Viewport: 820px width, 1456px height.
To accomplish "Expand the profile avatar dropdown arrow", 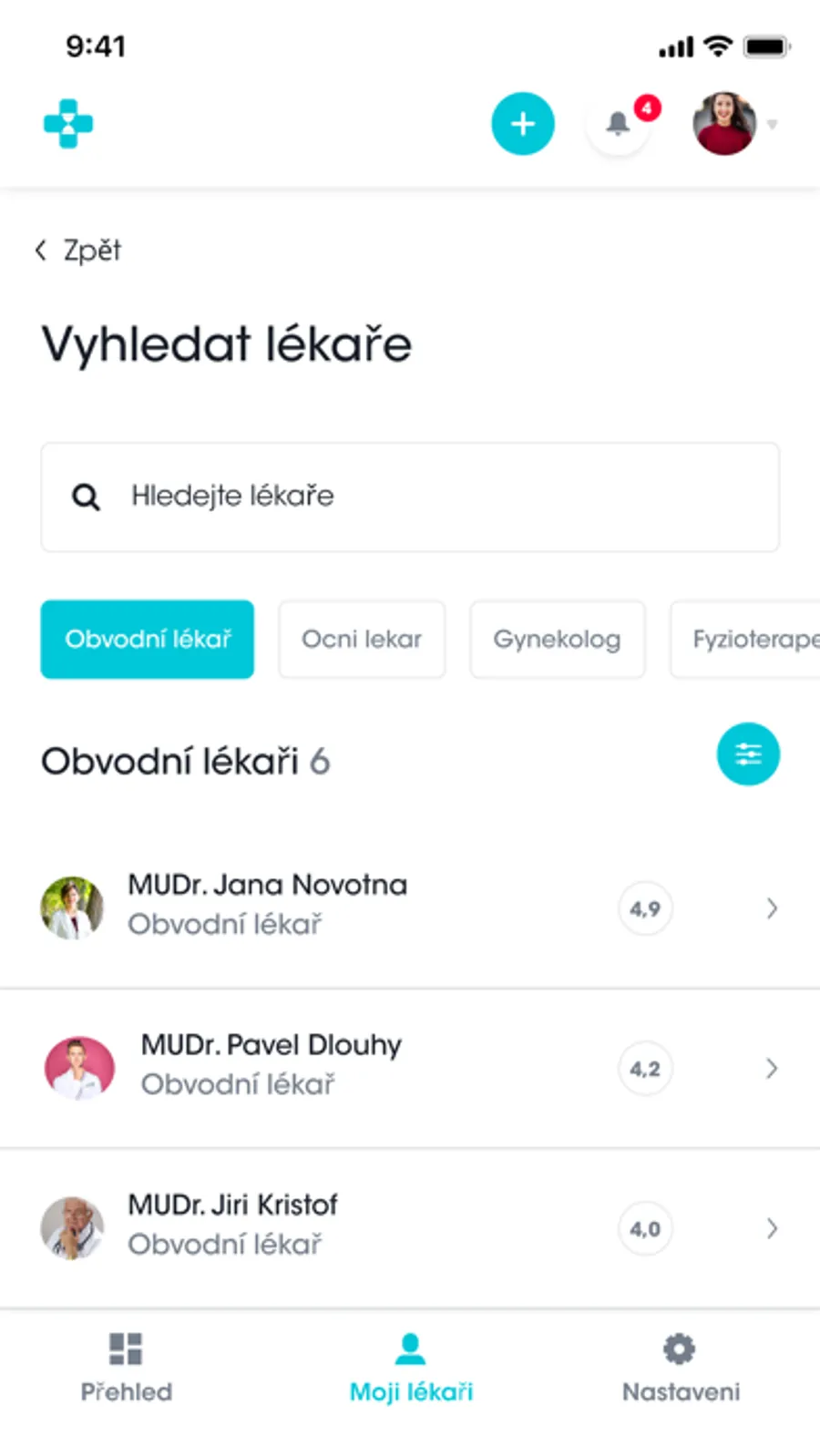I will click(772, 125).
